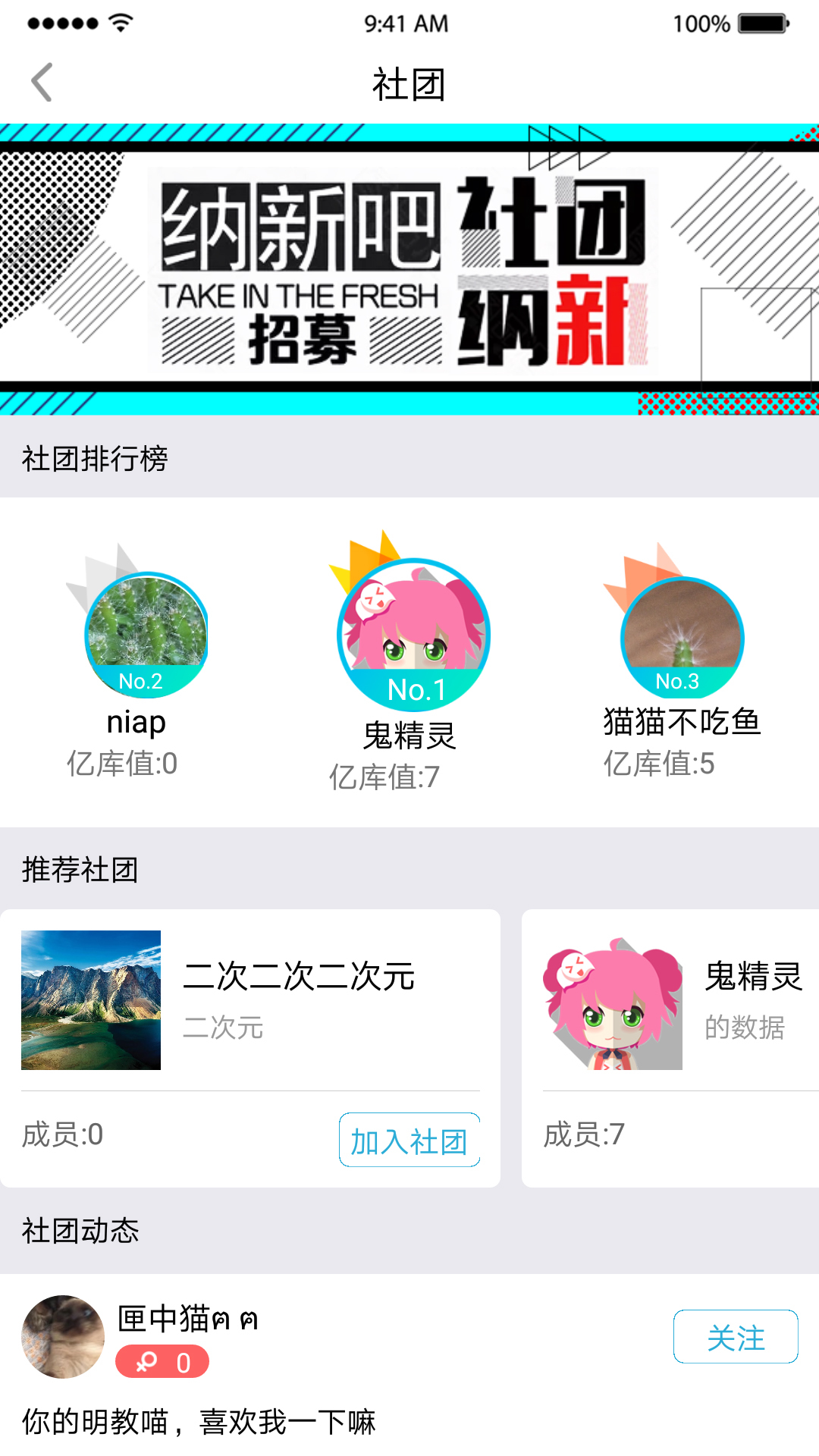Open the post 你的明教喵，喜欢我一下嘛
The height and width of the screenshot is (1456, 819).
click(x=199, y=1421)
